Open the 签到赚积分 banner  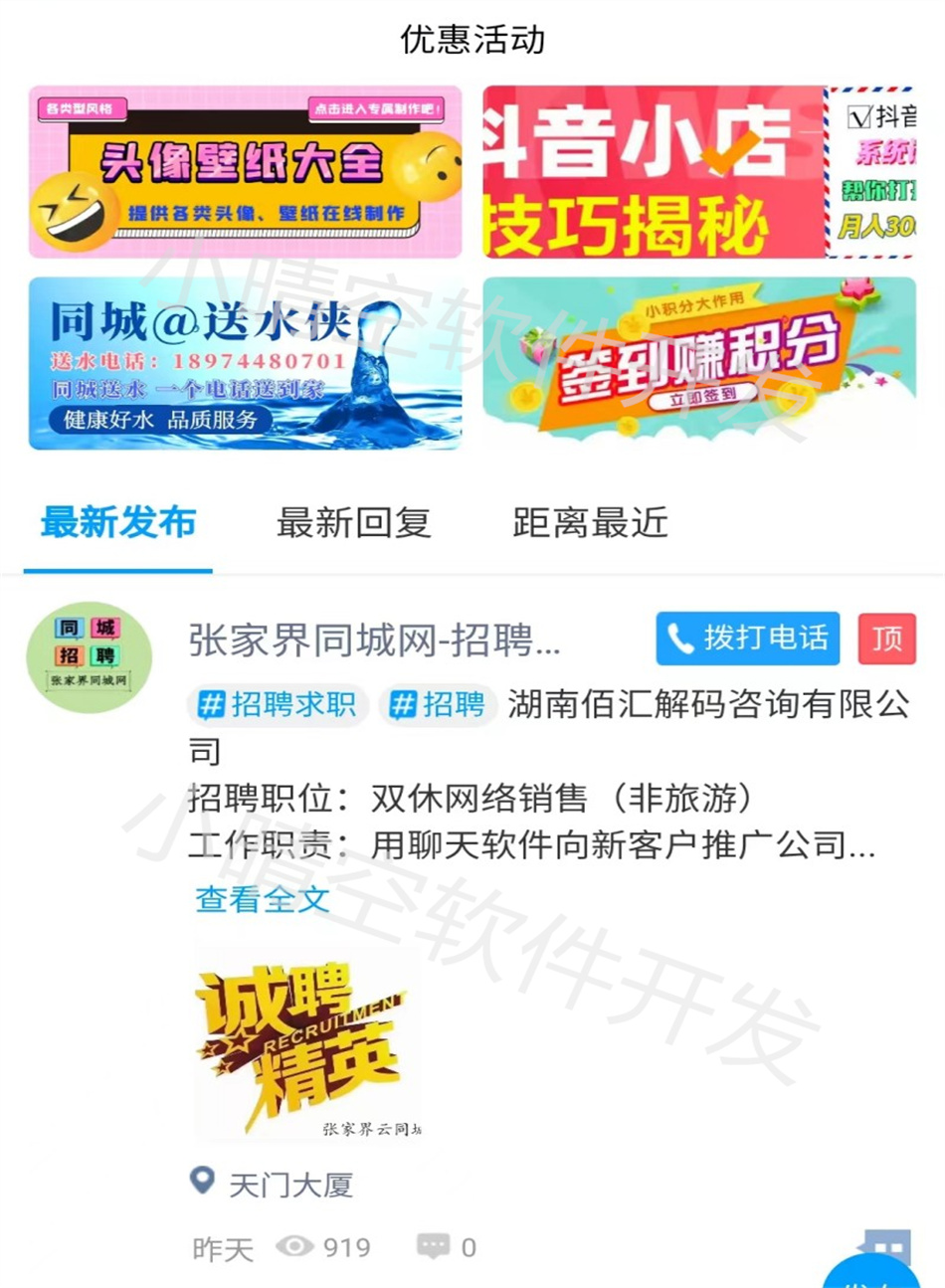[x=699, y=363]
